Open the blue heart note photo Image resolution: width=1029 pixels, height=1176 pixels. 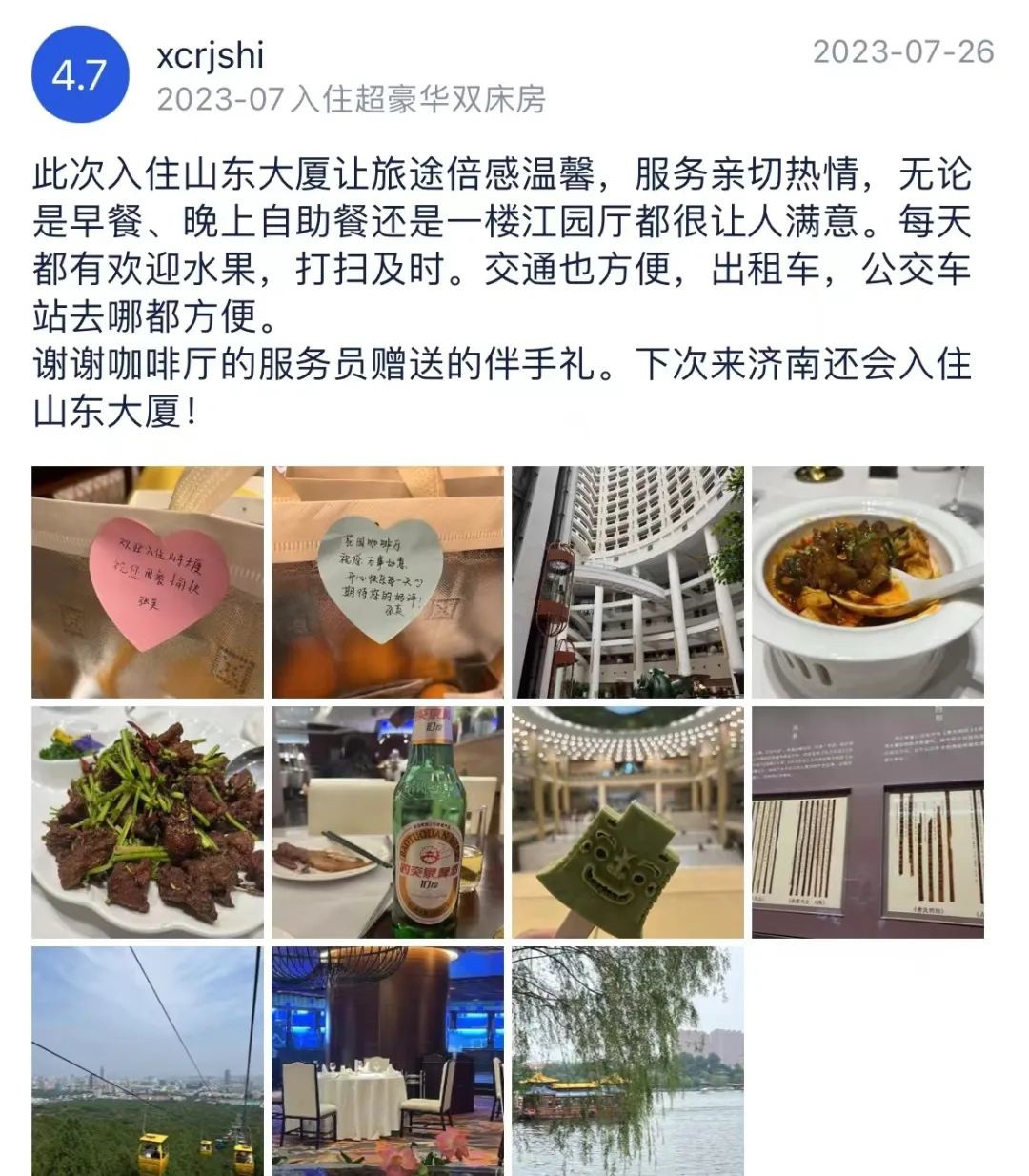(x=388, y=581)
